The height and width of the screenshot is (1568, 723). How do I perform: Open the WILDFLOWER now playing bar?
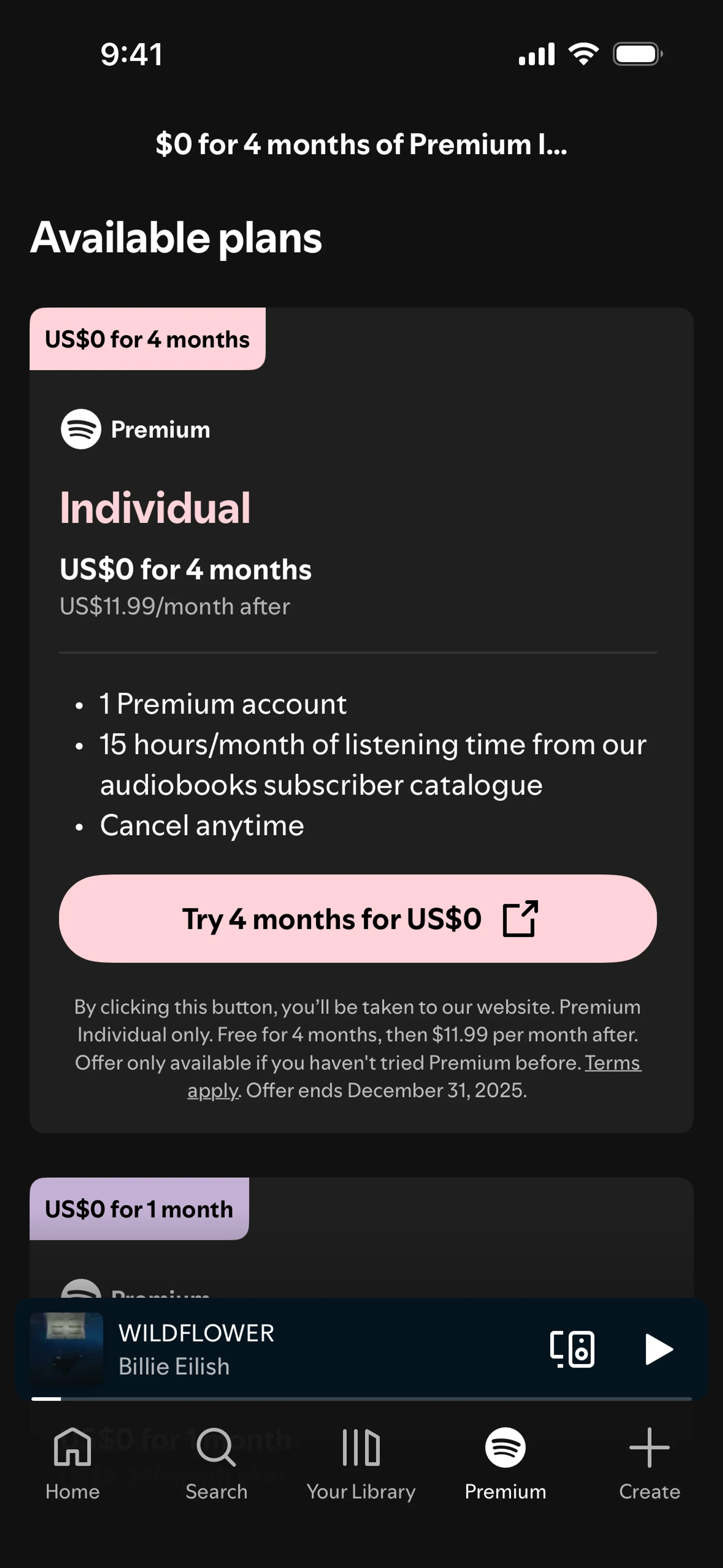[361, 1349]
